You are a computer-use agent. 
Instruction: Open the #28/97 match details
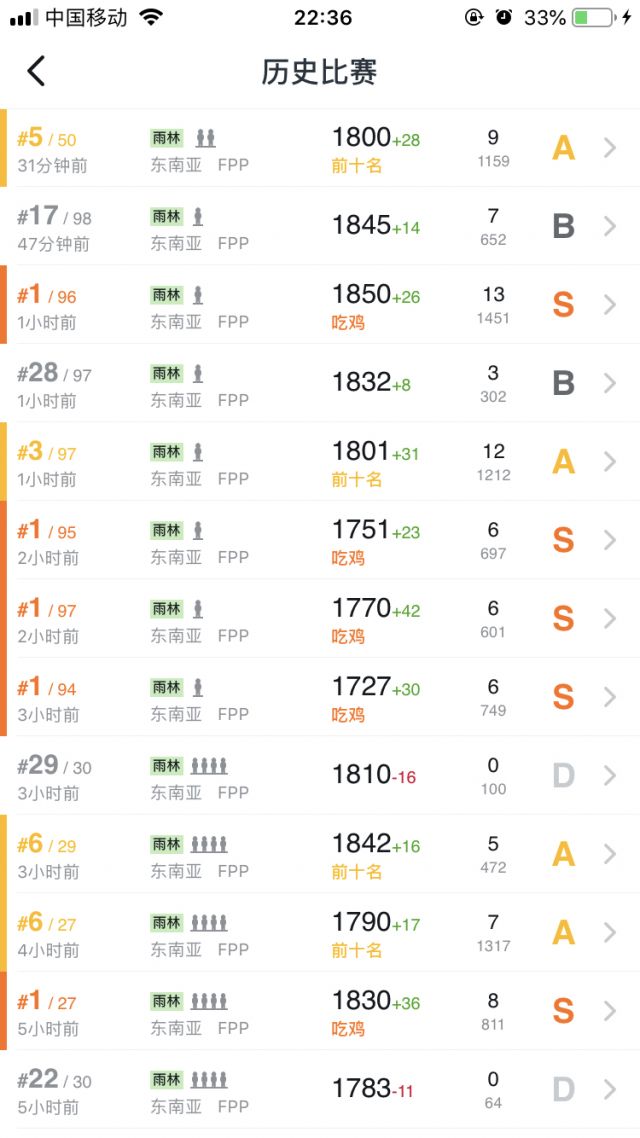(320, 383)
